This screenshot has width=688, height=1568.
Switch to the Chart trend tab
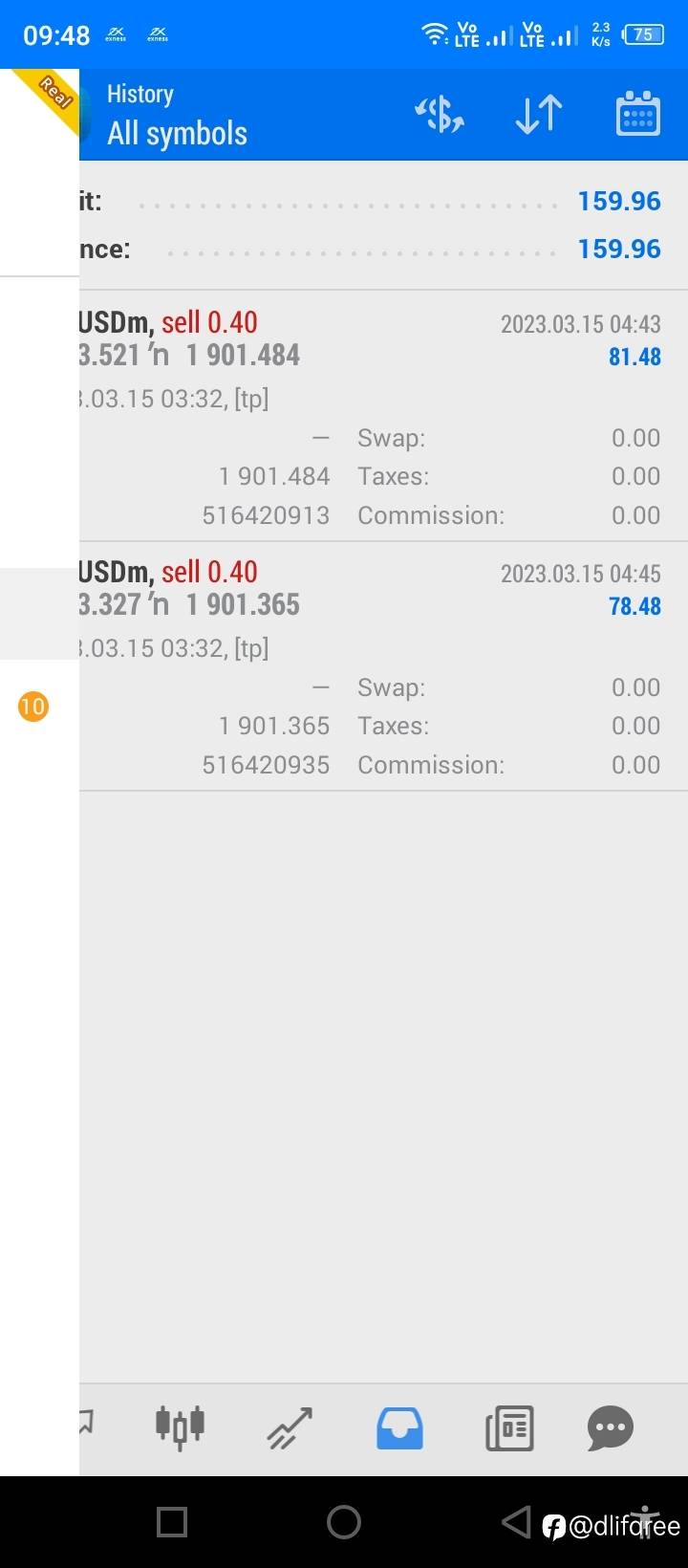[290, 1428]
